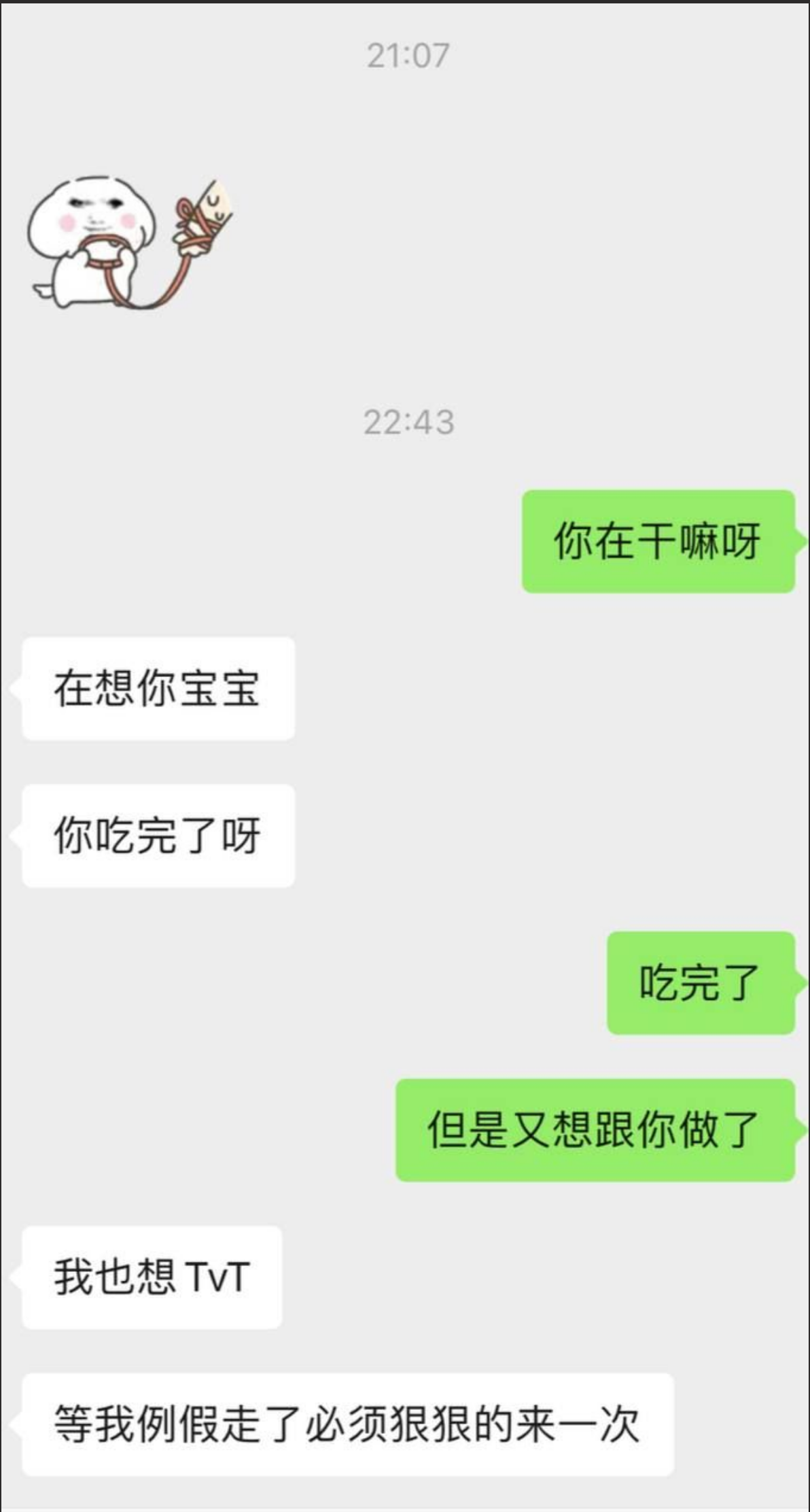Image resolution: width=810 pixels, height=1512 pixels.
Task: Click the white bubble '在想你宝宝'
Action: [x=158, y=690]
